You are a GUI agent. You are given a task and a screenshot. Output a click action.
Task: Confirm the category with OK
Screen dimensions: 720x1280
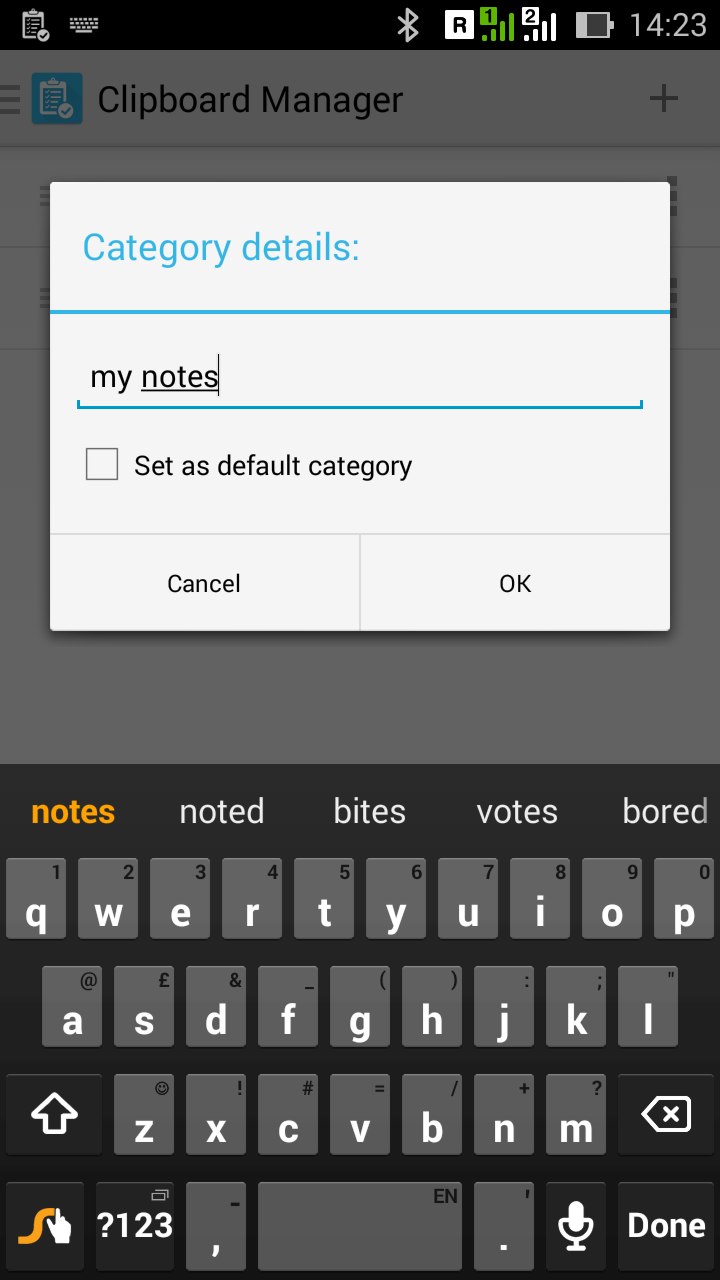(x=515, y=583)
